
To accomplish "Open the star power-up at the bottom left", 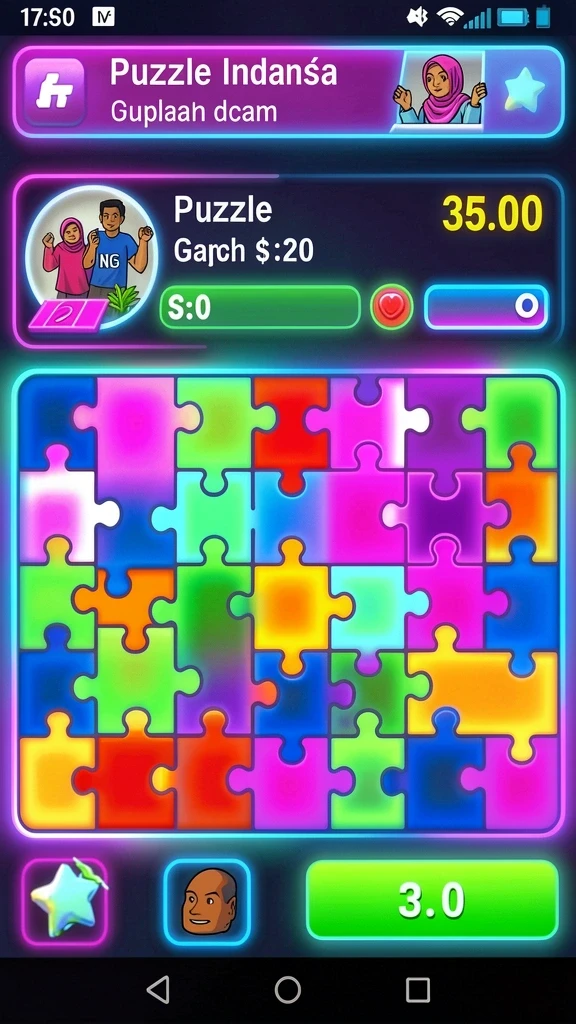I will pos(65,902).
